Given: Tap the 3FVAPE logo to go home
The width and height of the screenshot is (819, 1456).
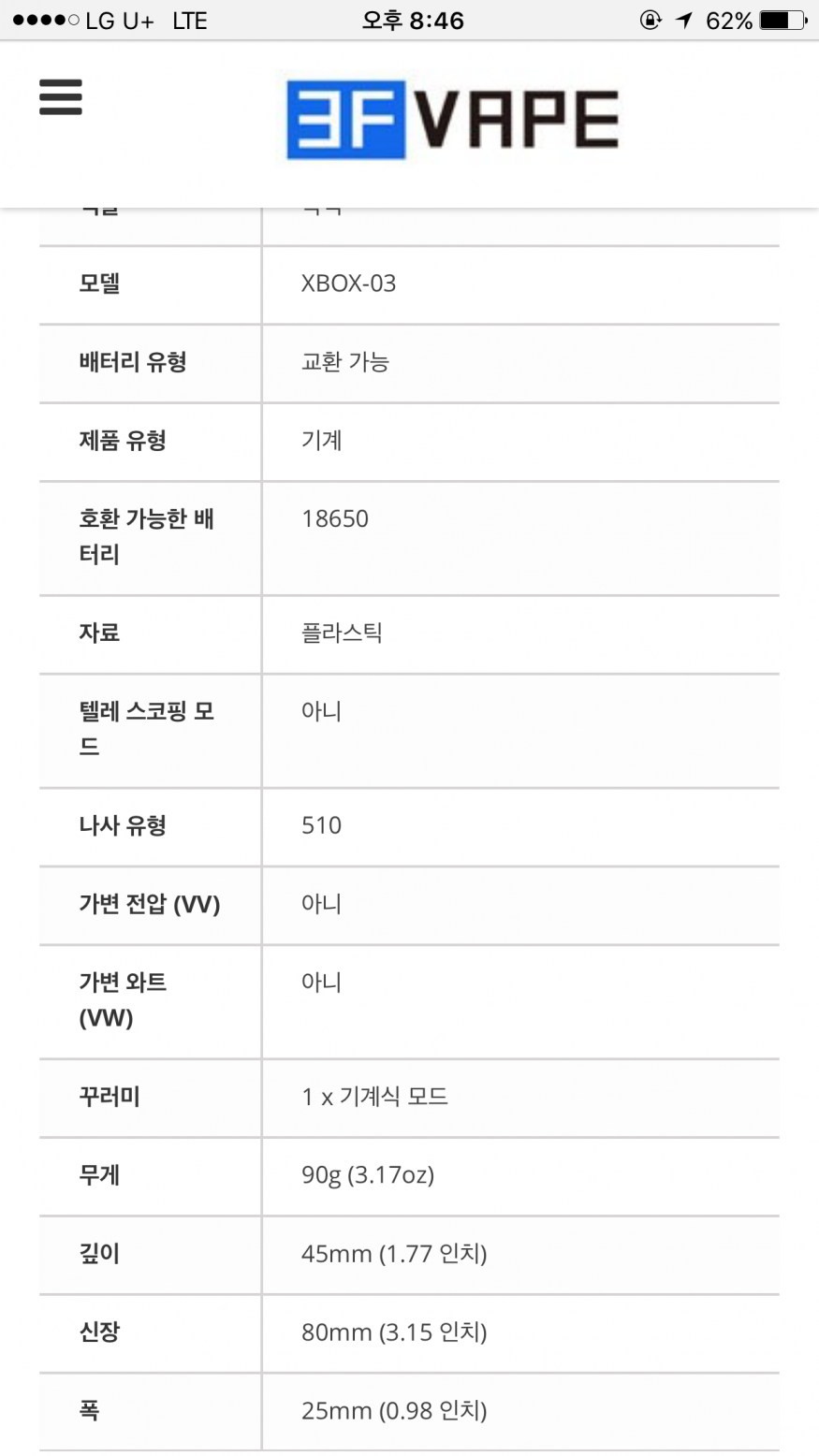Looking at the screenshot, I should [x=453, y=120].
